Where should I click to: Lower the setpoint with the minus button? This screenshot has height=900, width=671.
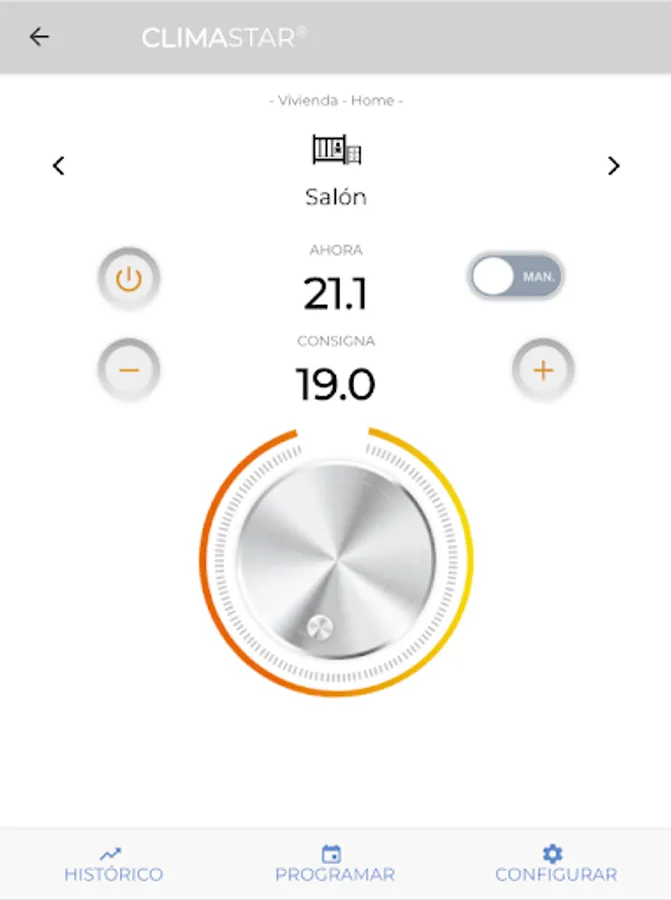pos(129,370)
